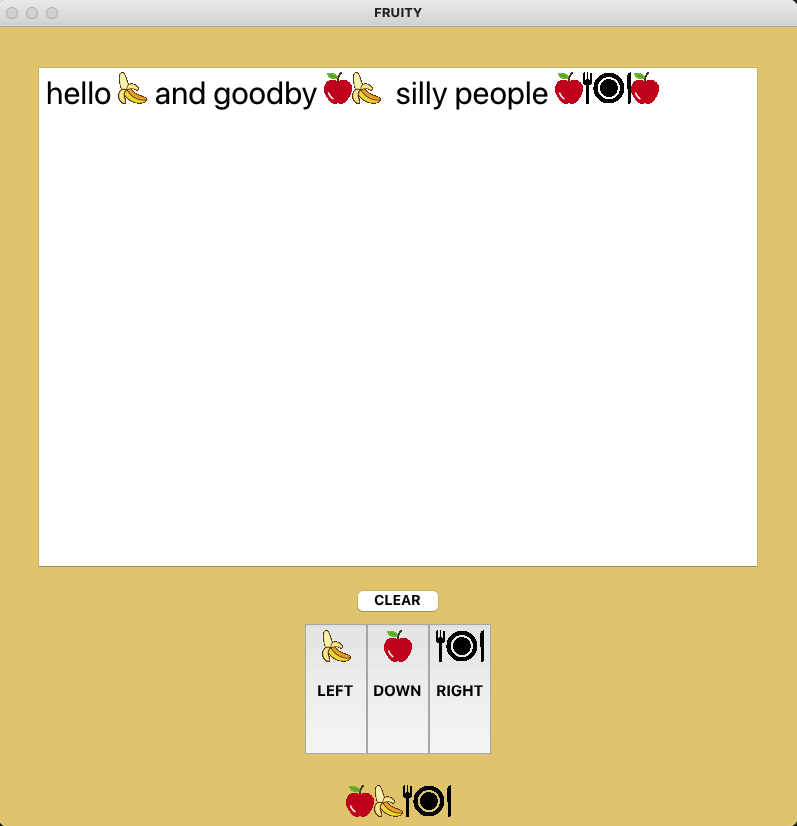Select the plate RIGHT button
The image size is (797, 826).
(x=460, y=688)
